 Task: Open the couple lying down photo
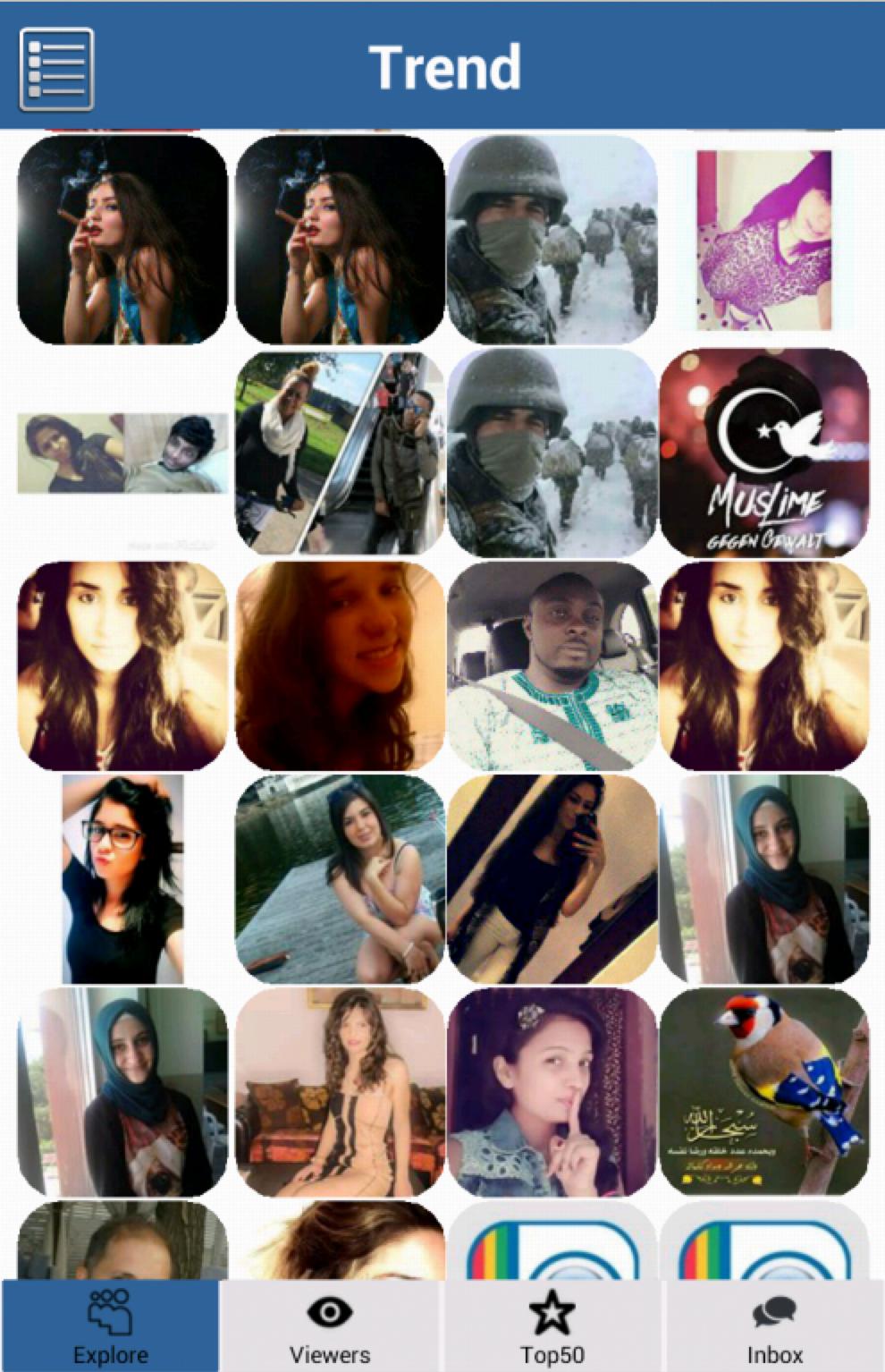[122, 453]
